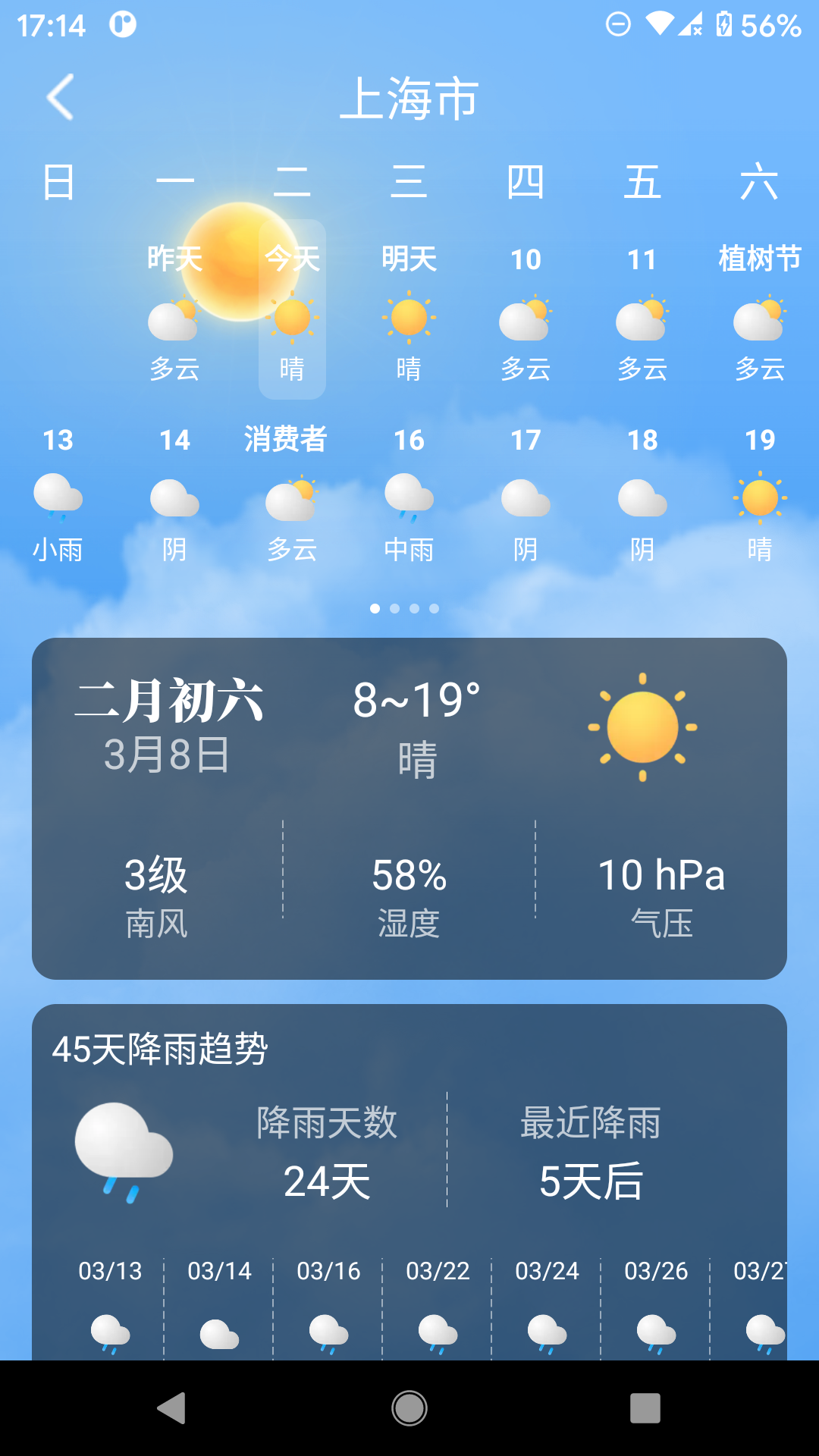The width and height of the screenshot is (819, 1456).
Task: Tap the rain icon under 03/22
Action: tap(438, 1329)
